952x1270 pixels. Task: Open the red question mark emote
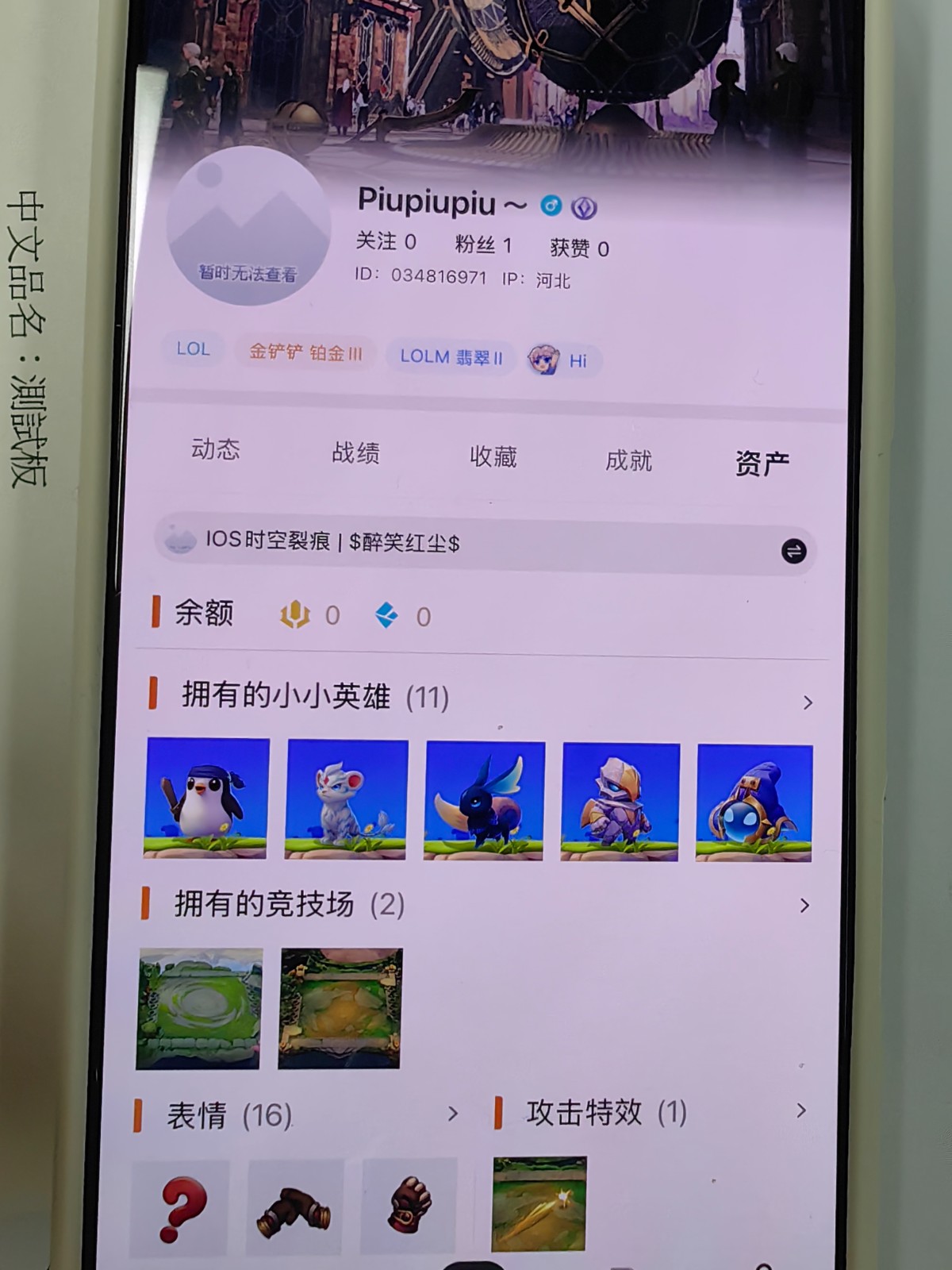181,1208
